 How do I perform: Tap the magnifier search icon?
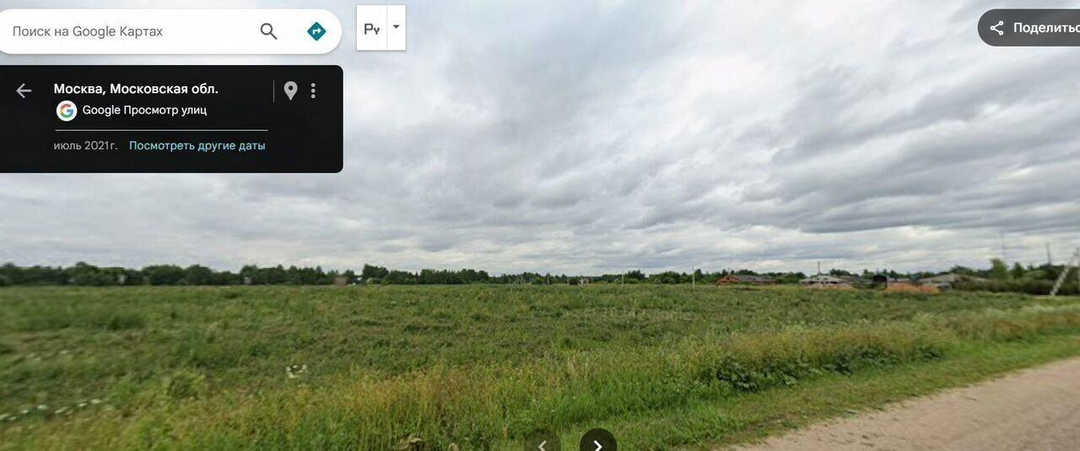click(268, 31)
